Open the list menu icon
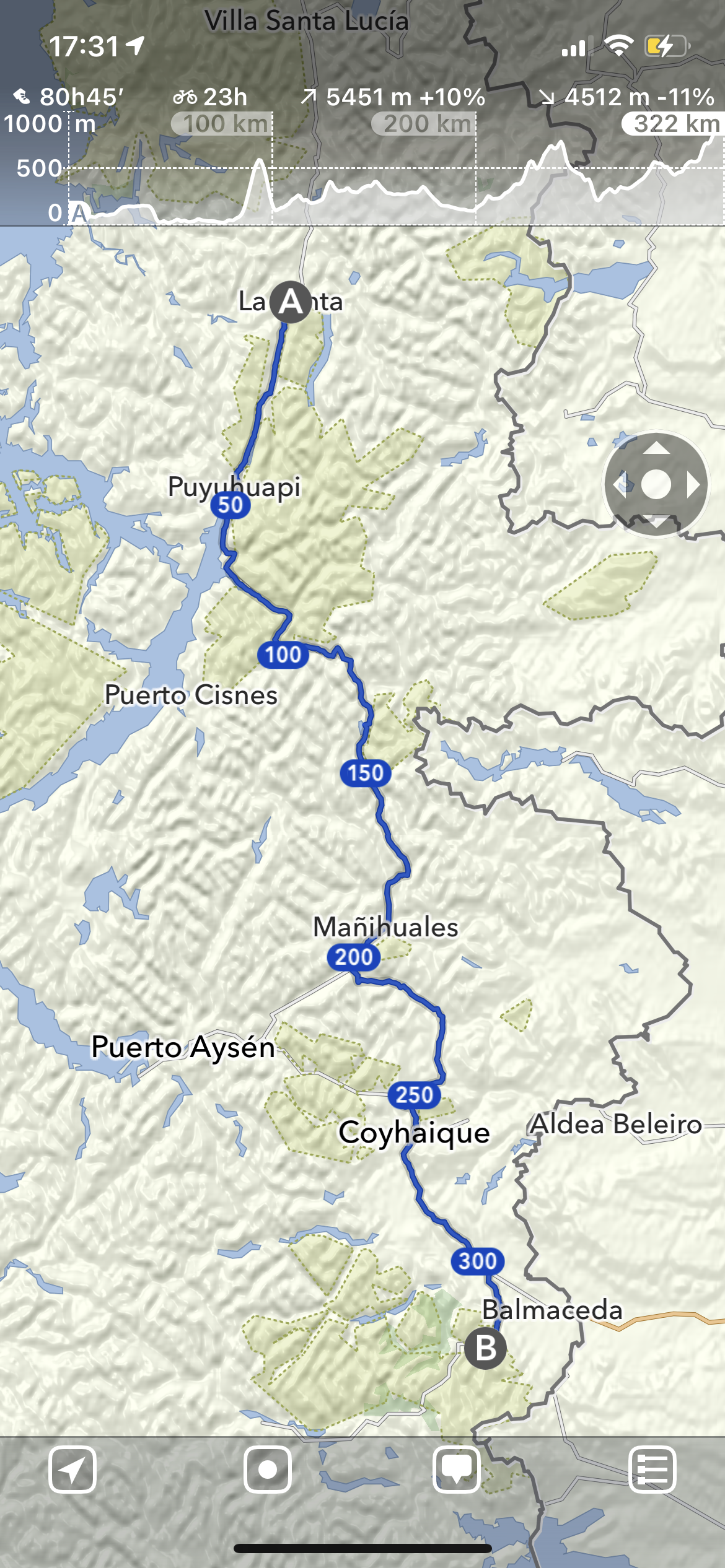Viewport: 725px width, 1568px height. pos(652,1470)
